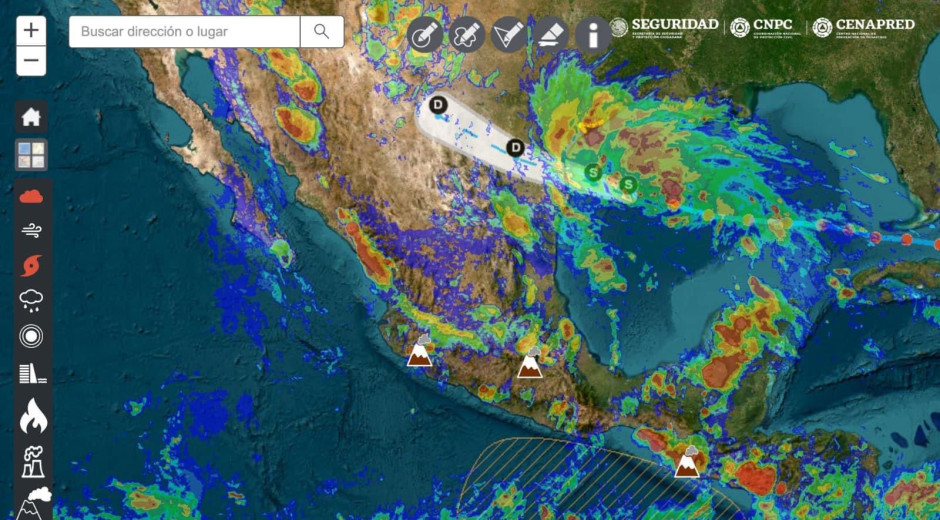Tap the 'Buscar dirección o lugar' search field
The width and height of the screenshot is (940, 520).
(185, 32)
